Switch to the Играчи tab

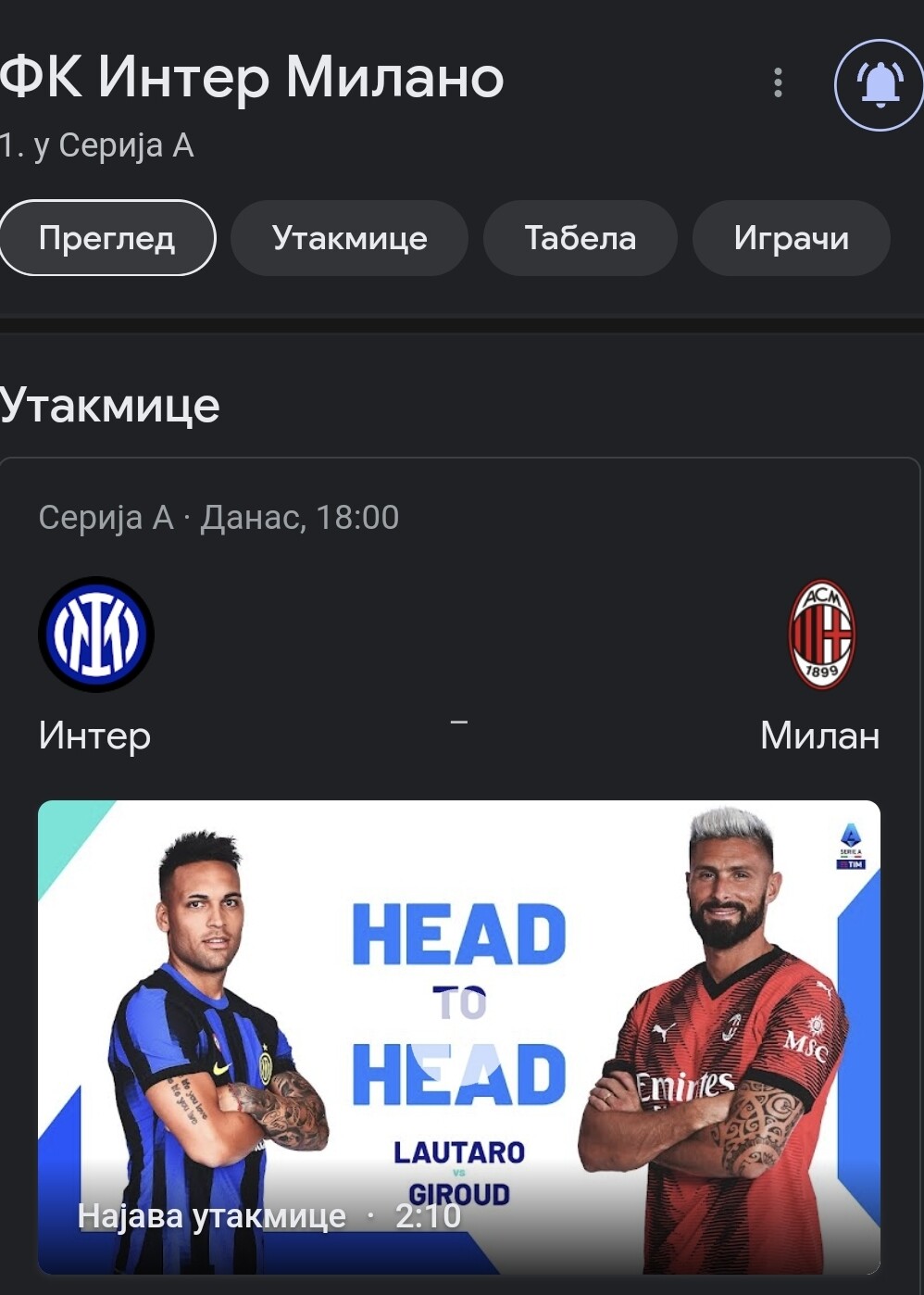[791, 238]
